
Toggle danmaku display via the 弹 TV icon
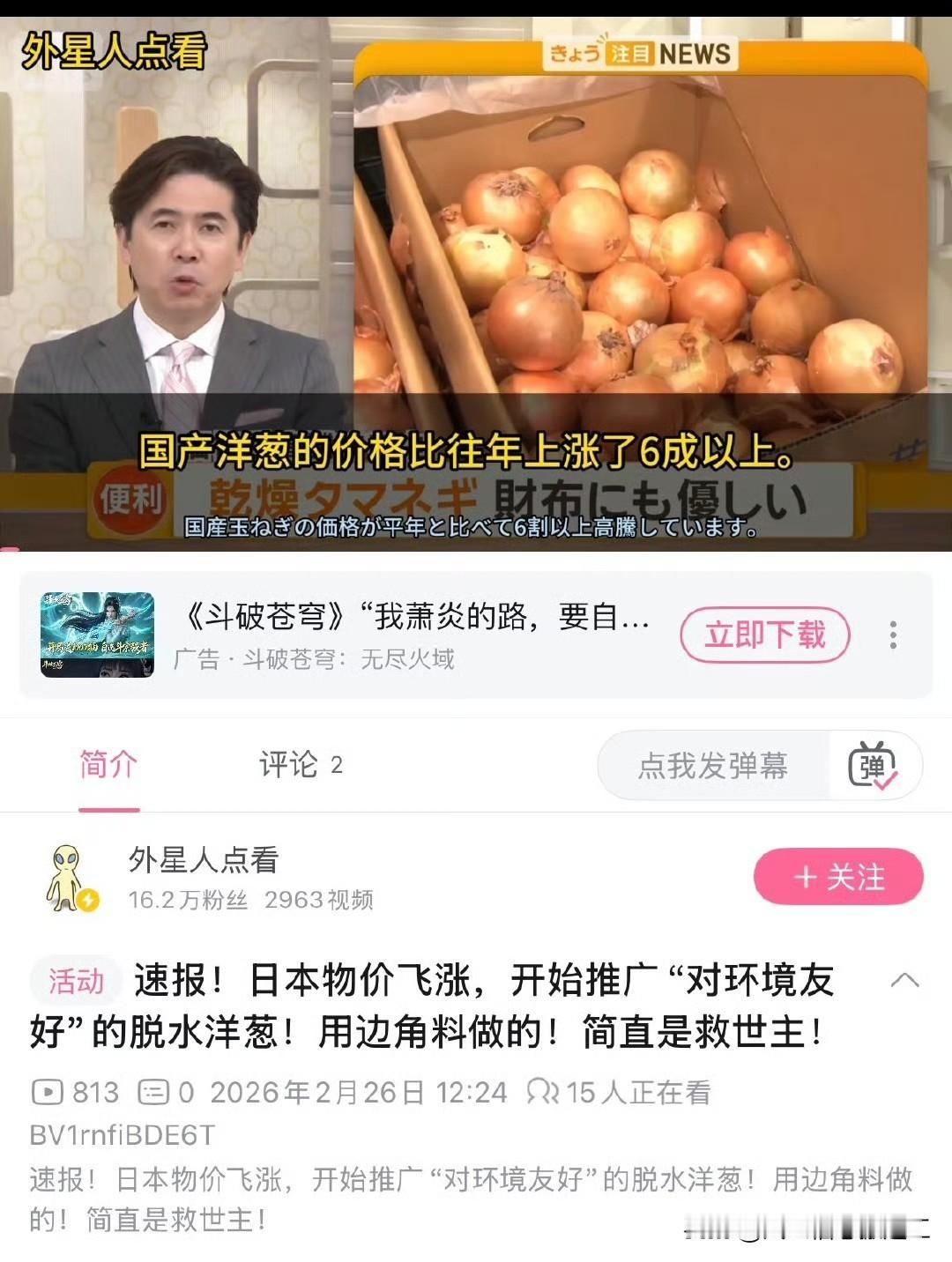point(872,766)
